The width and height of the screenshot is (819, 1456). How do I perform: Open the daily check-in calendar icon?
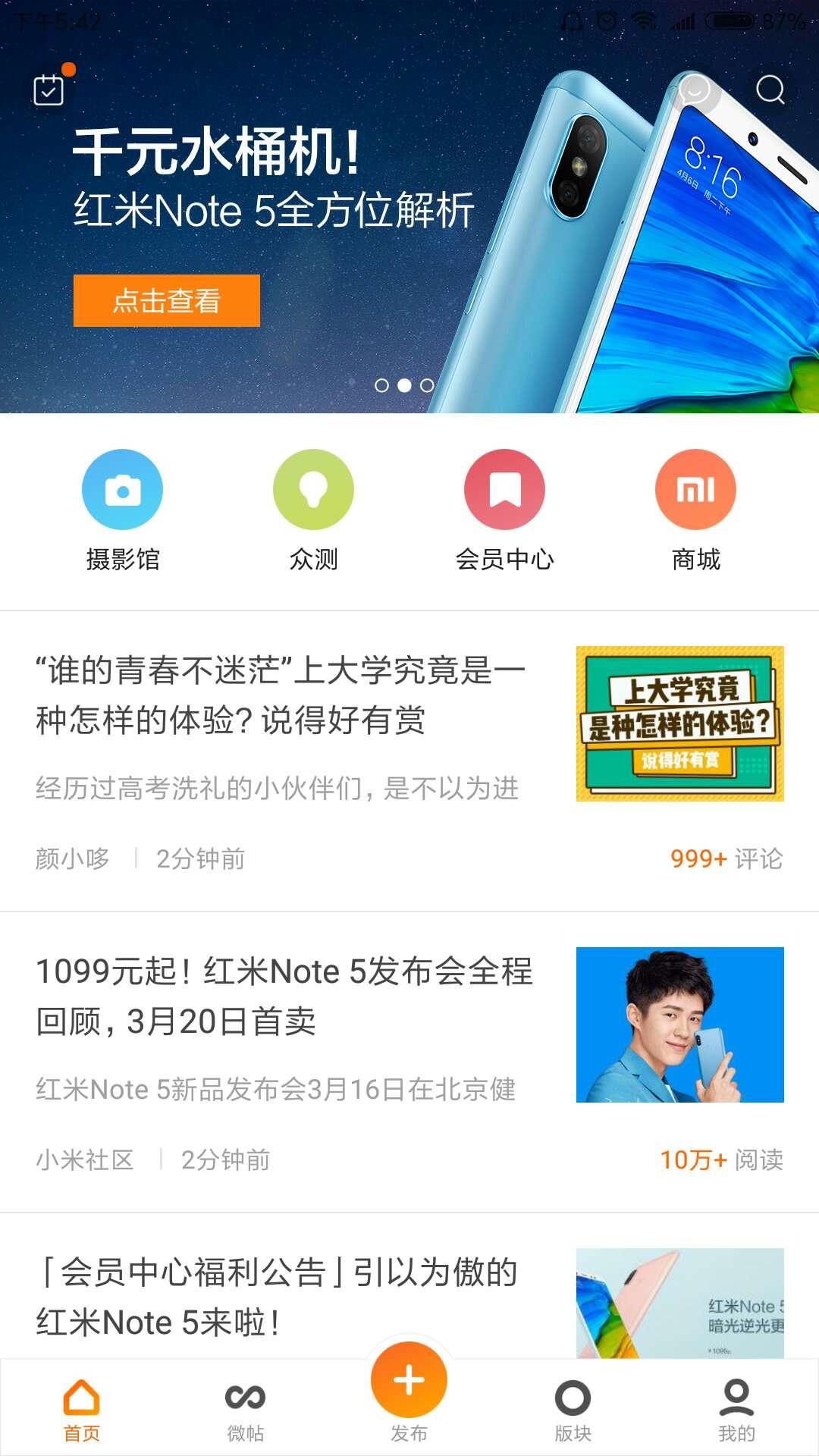tap(49, 89)
